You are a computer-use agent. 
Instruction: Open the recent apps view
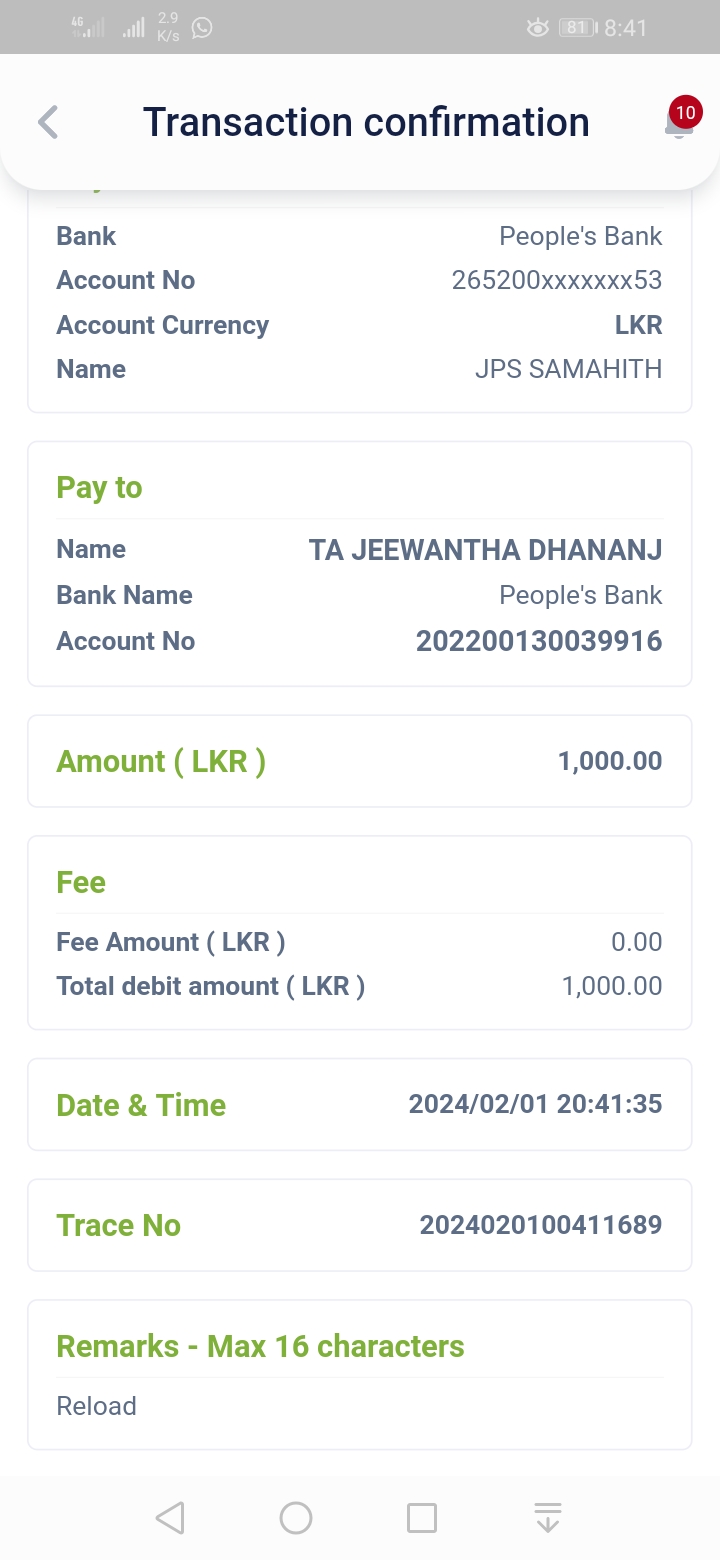tap(422, 1518)
